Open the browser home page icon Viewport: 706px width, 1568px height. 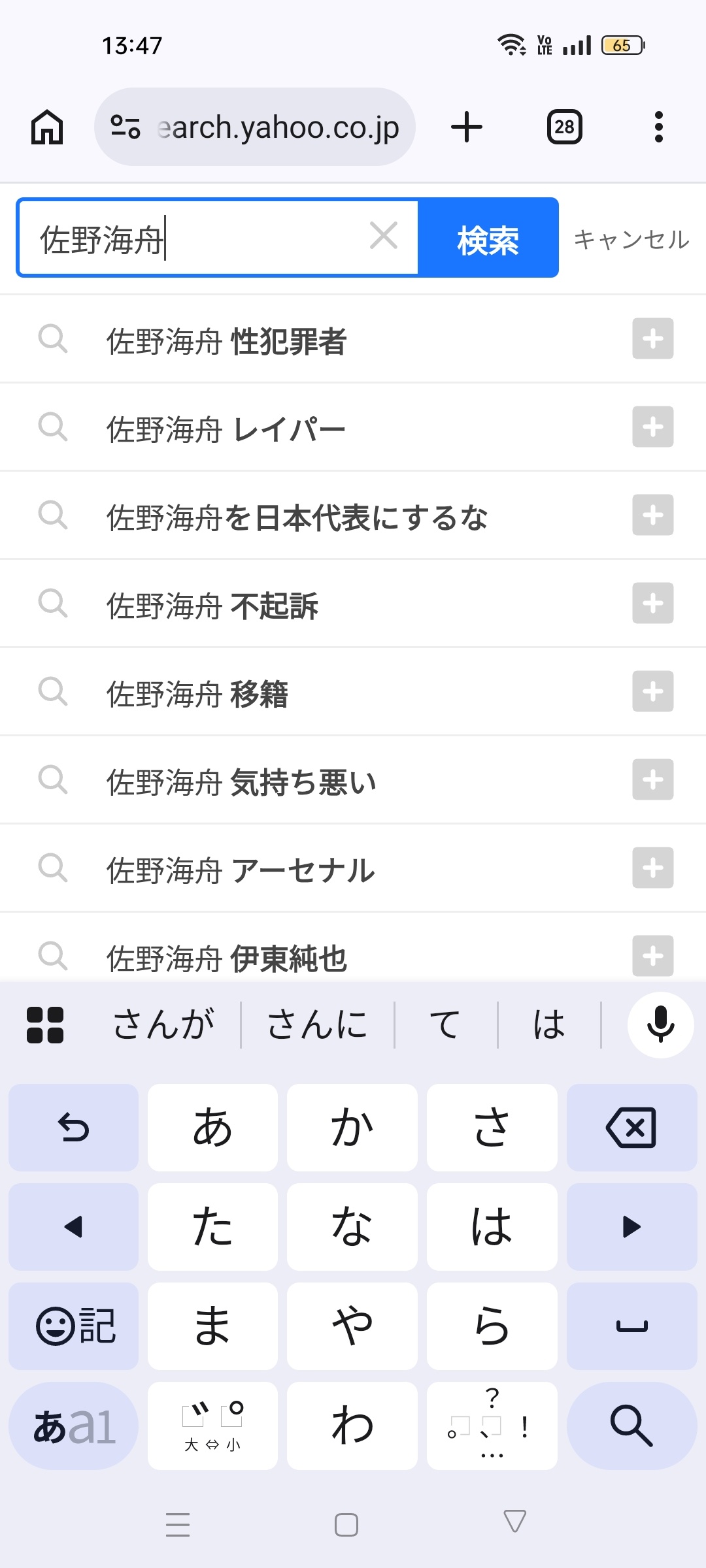pos(47,127)
